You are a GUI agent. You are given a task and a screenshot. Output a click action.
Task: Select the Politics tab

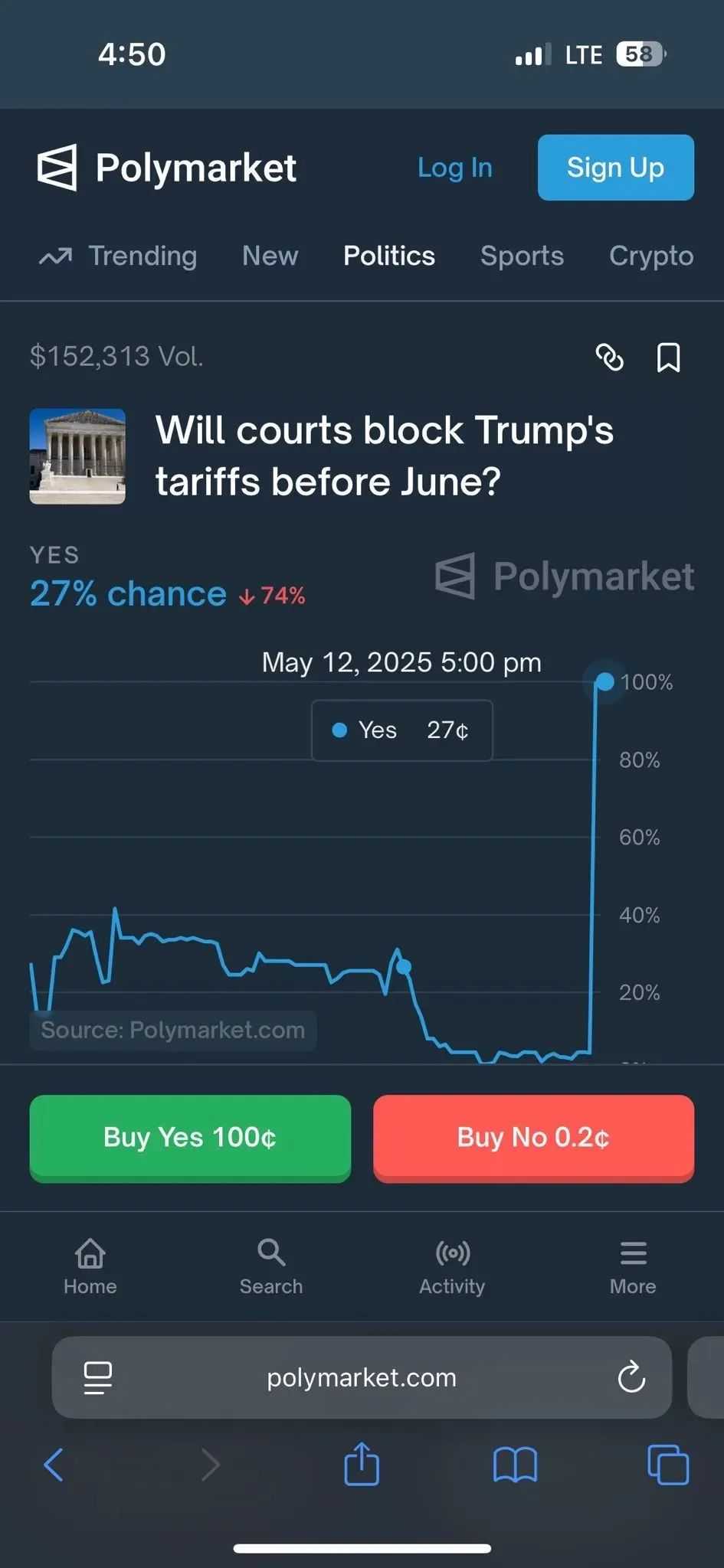(x=389, y=256)
